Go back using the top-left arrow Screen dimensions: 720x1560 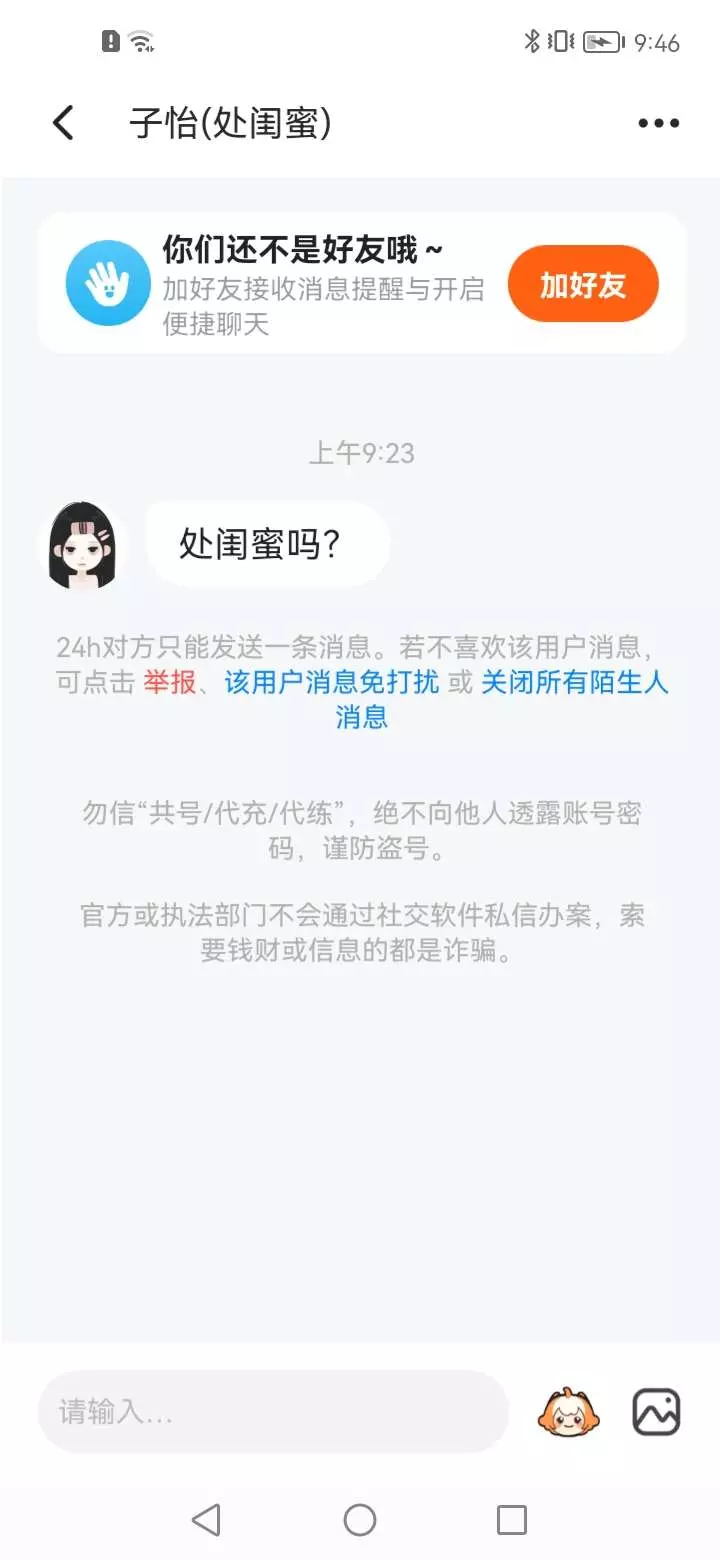pos(63,123)
